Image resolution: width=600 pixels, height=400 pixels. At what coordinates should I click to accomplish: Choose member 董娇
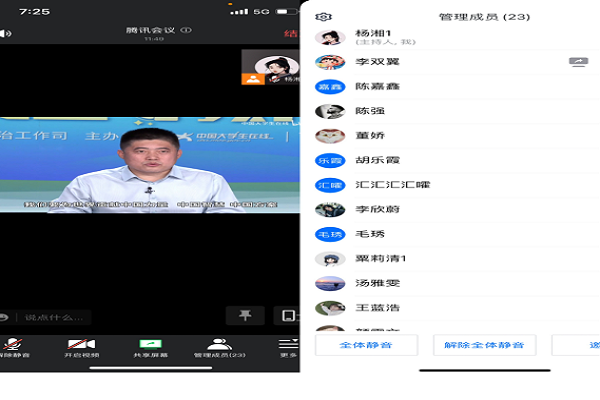[x=370, y=136]
